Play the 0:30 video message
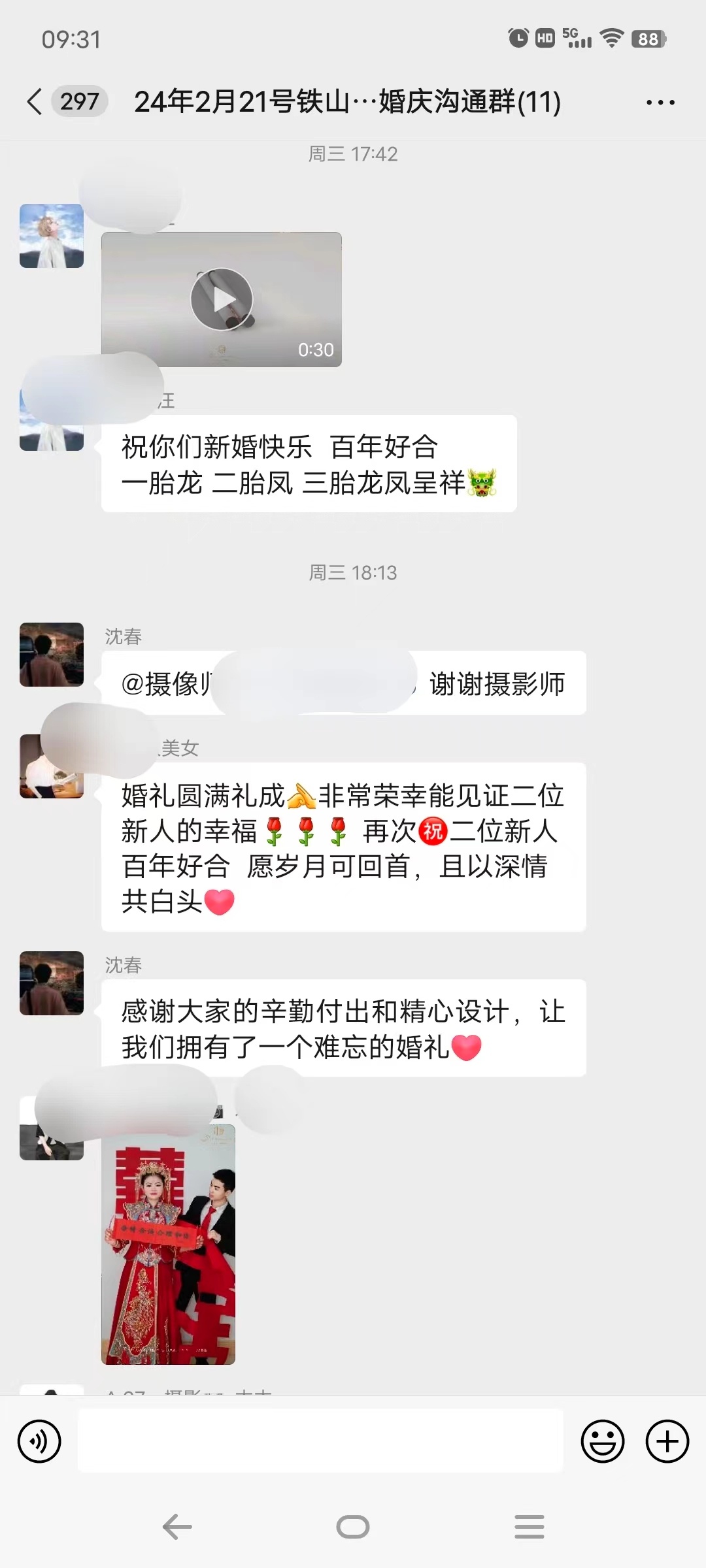The width and height of the screenshot is (706, 1568). click(x=222, y=299)
